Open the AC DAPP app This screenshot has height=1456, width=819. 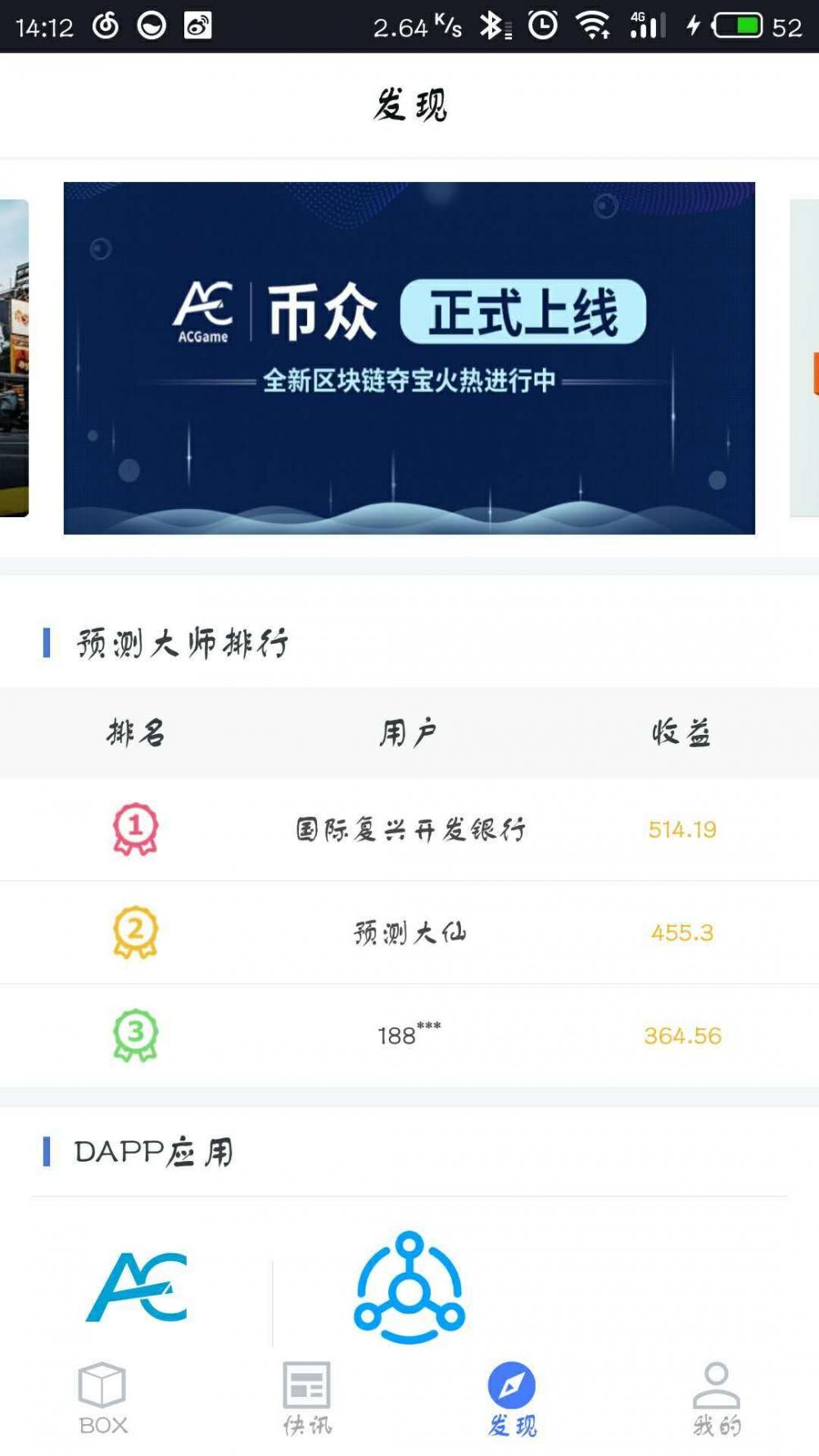click(x=137, y=1287)
